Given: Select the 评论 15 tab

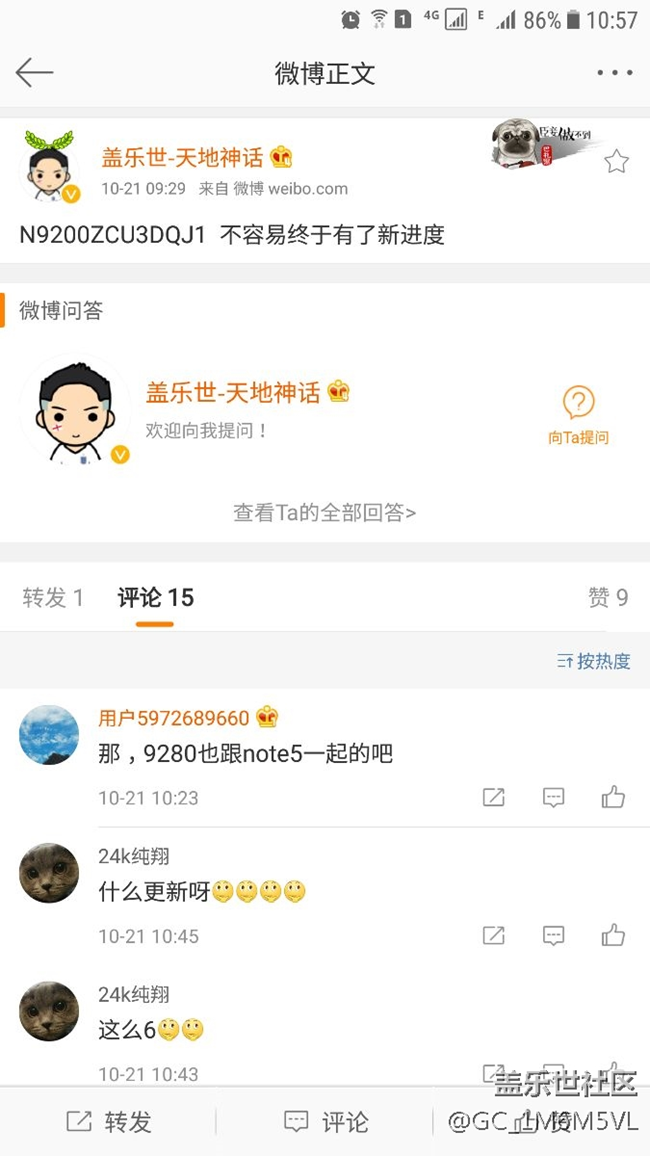Looking at the screenshot, I should tap(155, 598).
